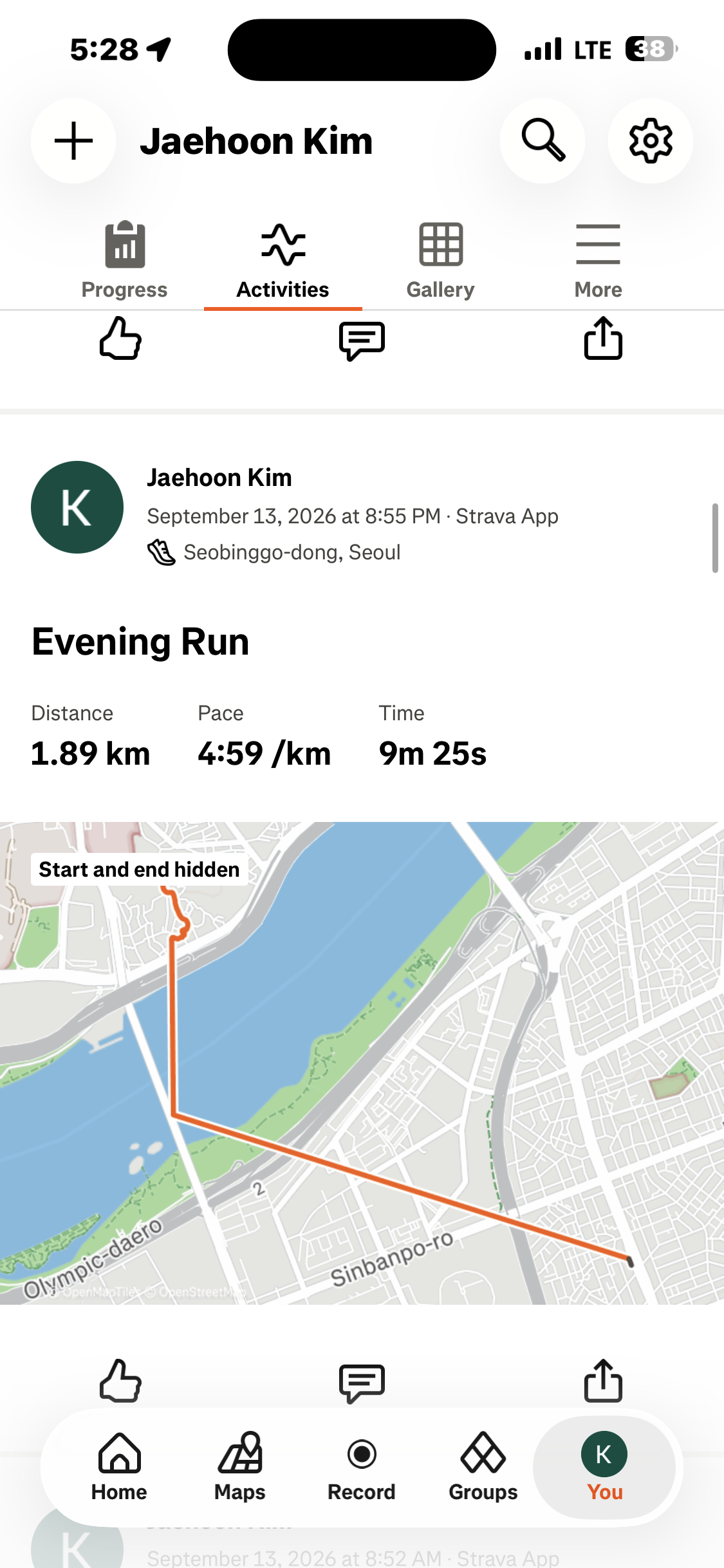Open the search magnifier icon
724x1568 pixels.
point(543,141)
